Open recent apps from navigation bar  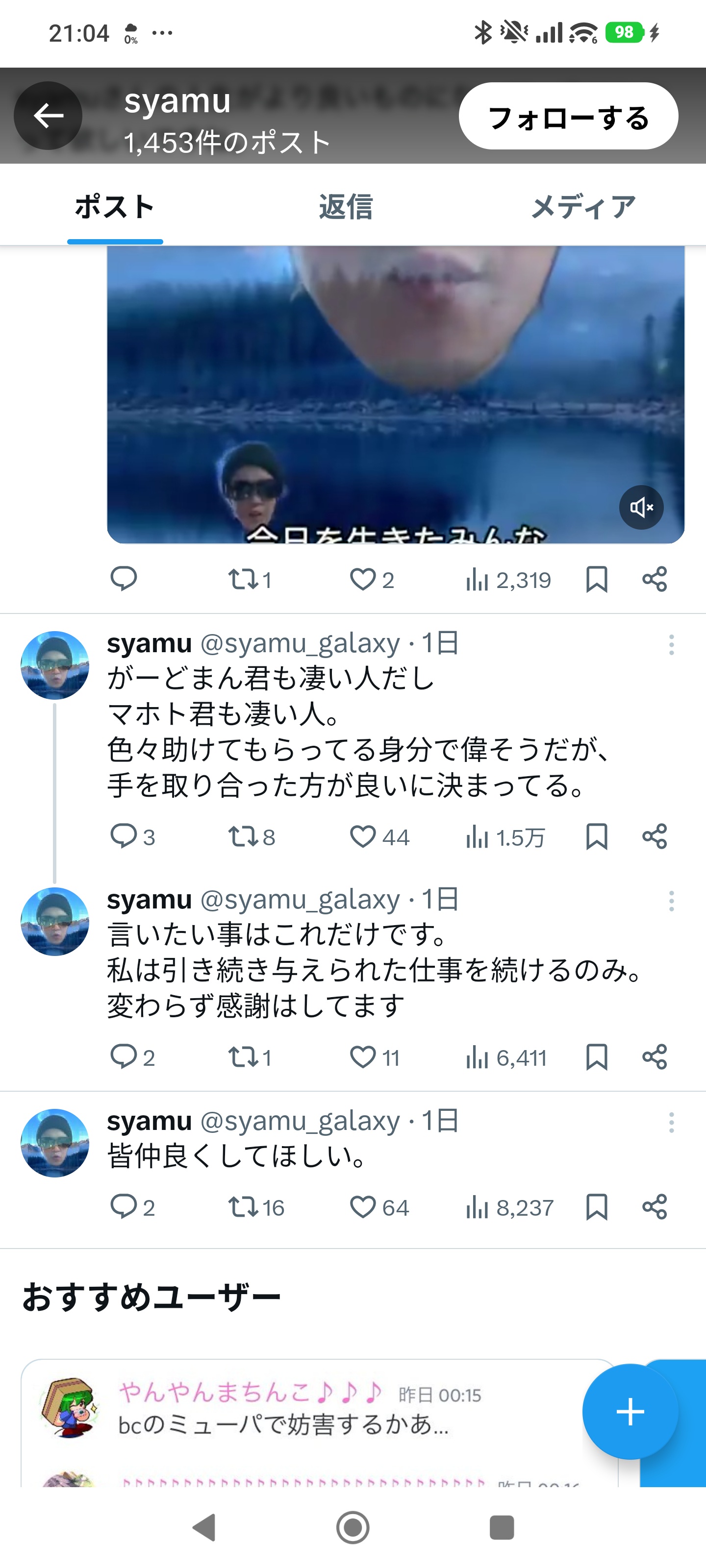(x=502, y=1528)
